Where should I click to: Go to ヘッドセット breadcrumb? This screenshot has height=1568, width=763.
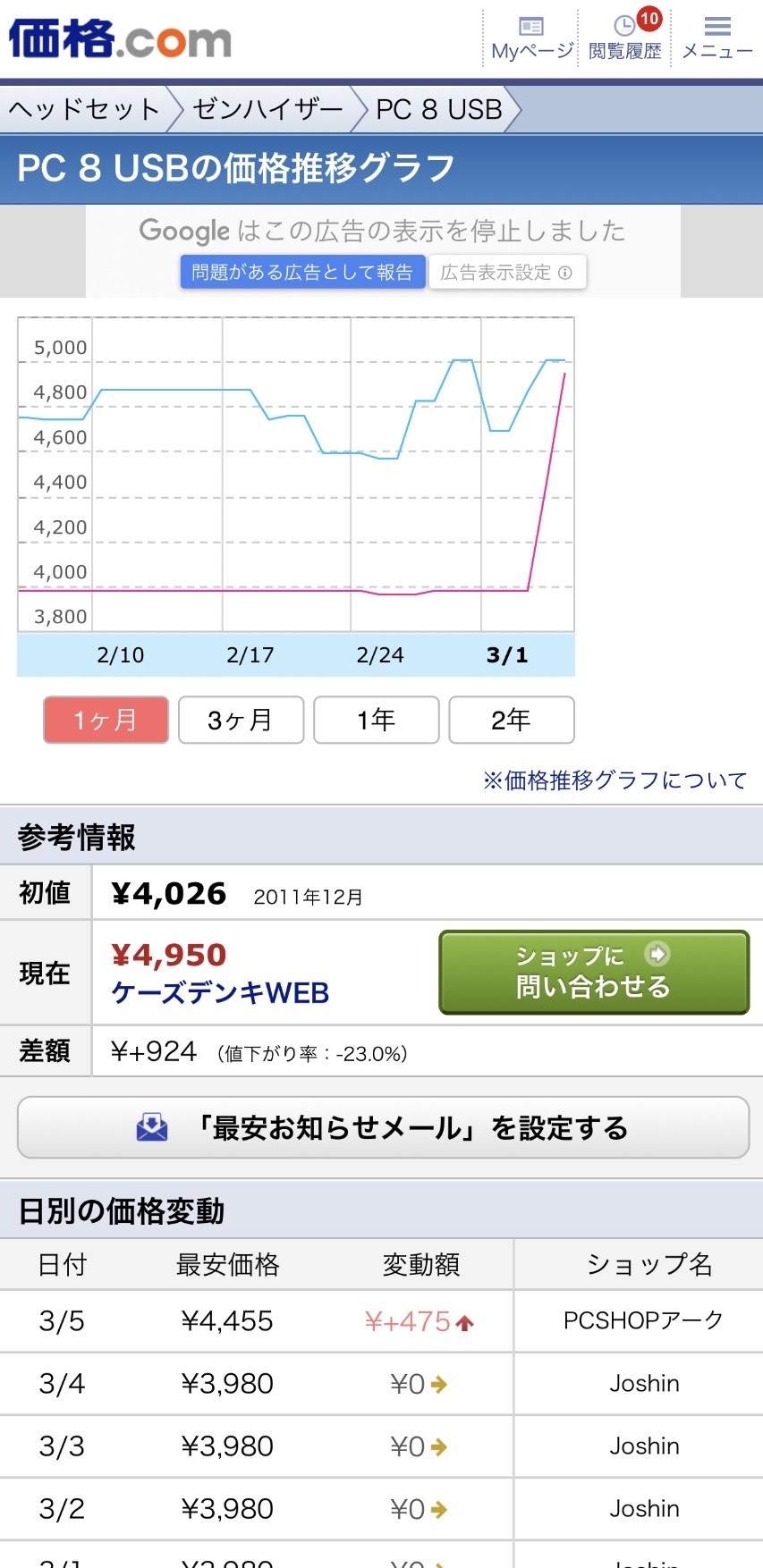click(x=84, y=109)
